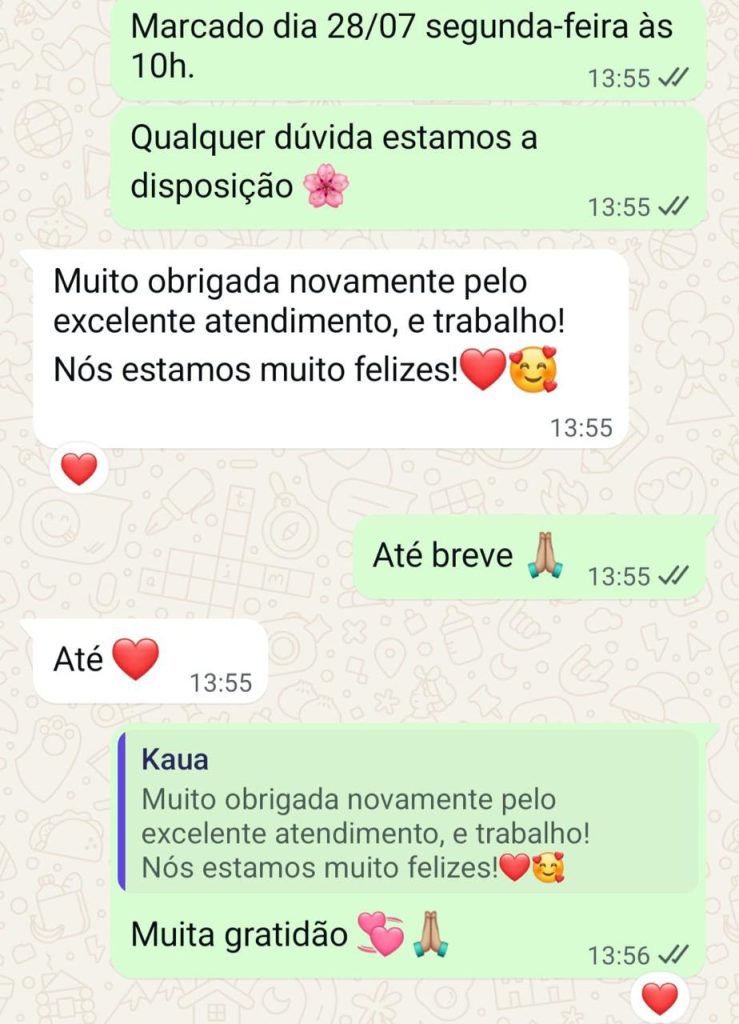Image resolution: width=739 pixels, height=1024 pixels.
Task: View heart reaction under the "Nós estamos muito felizes" message
Action: point(79,467)
